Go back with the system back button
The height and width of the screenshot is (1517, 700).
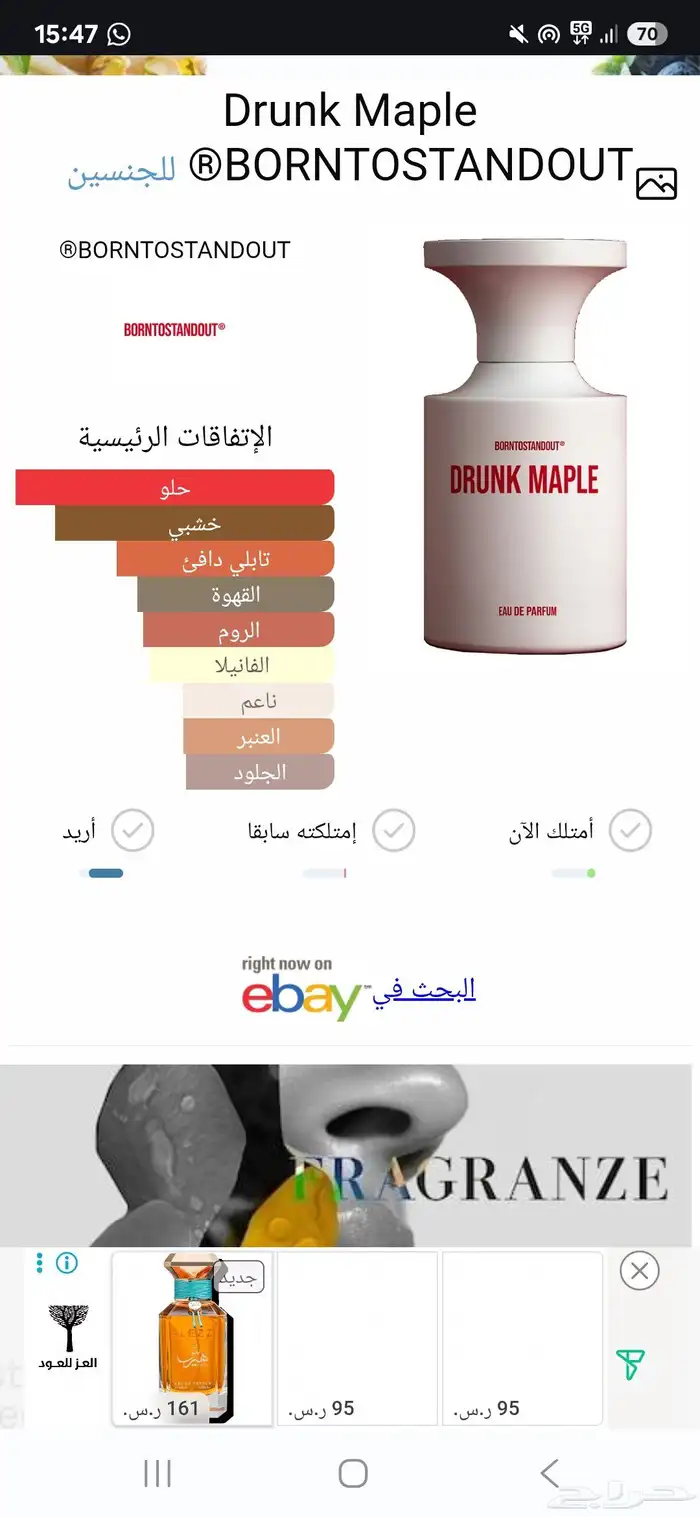(x=549, y=1472)
